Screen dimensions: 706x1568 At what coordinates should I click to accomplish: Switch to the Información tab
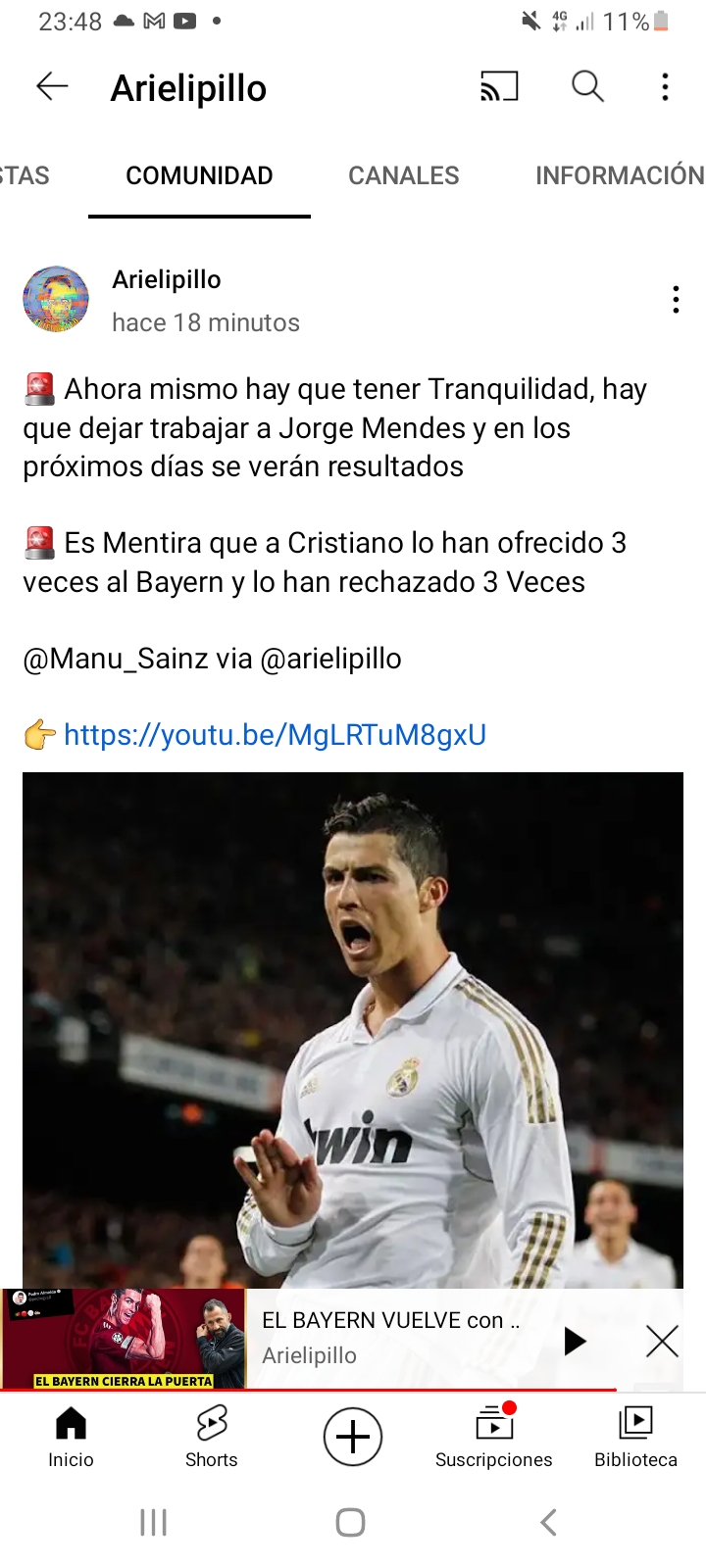(620, 175)
